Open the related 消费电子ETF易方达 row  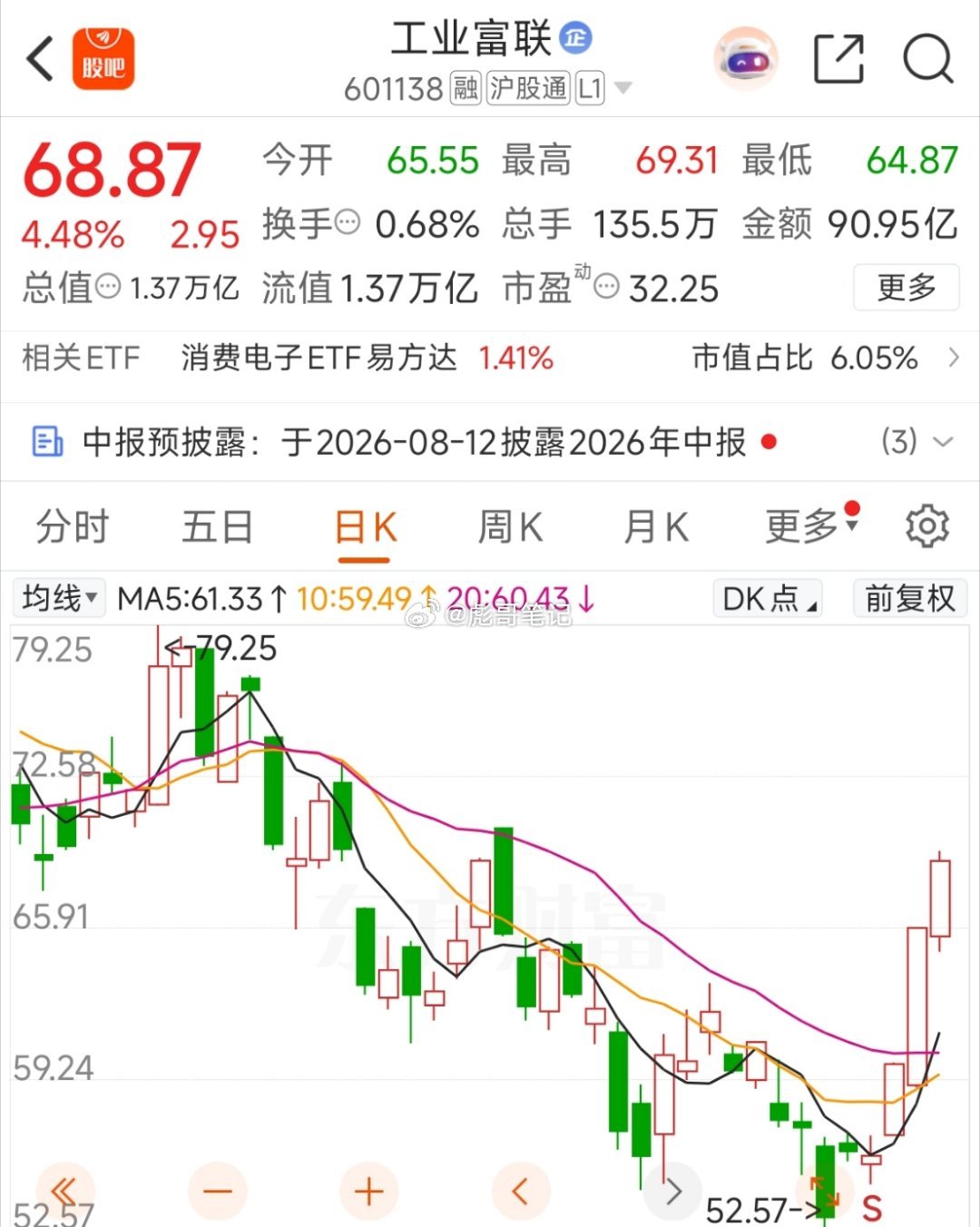tap(490, 358)
